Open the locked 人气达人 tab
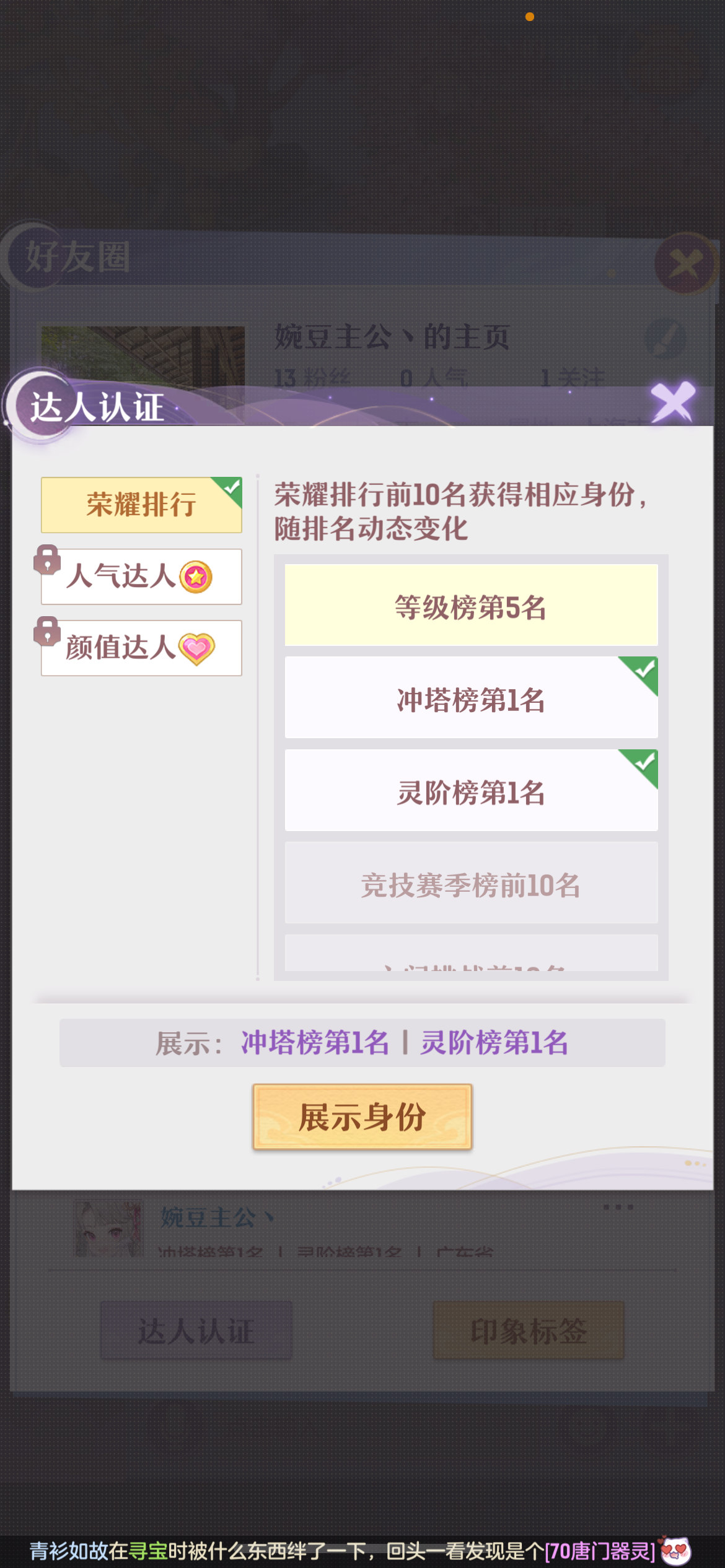This screenshot has height=1568, width=725. (x=141, y=577)
